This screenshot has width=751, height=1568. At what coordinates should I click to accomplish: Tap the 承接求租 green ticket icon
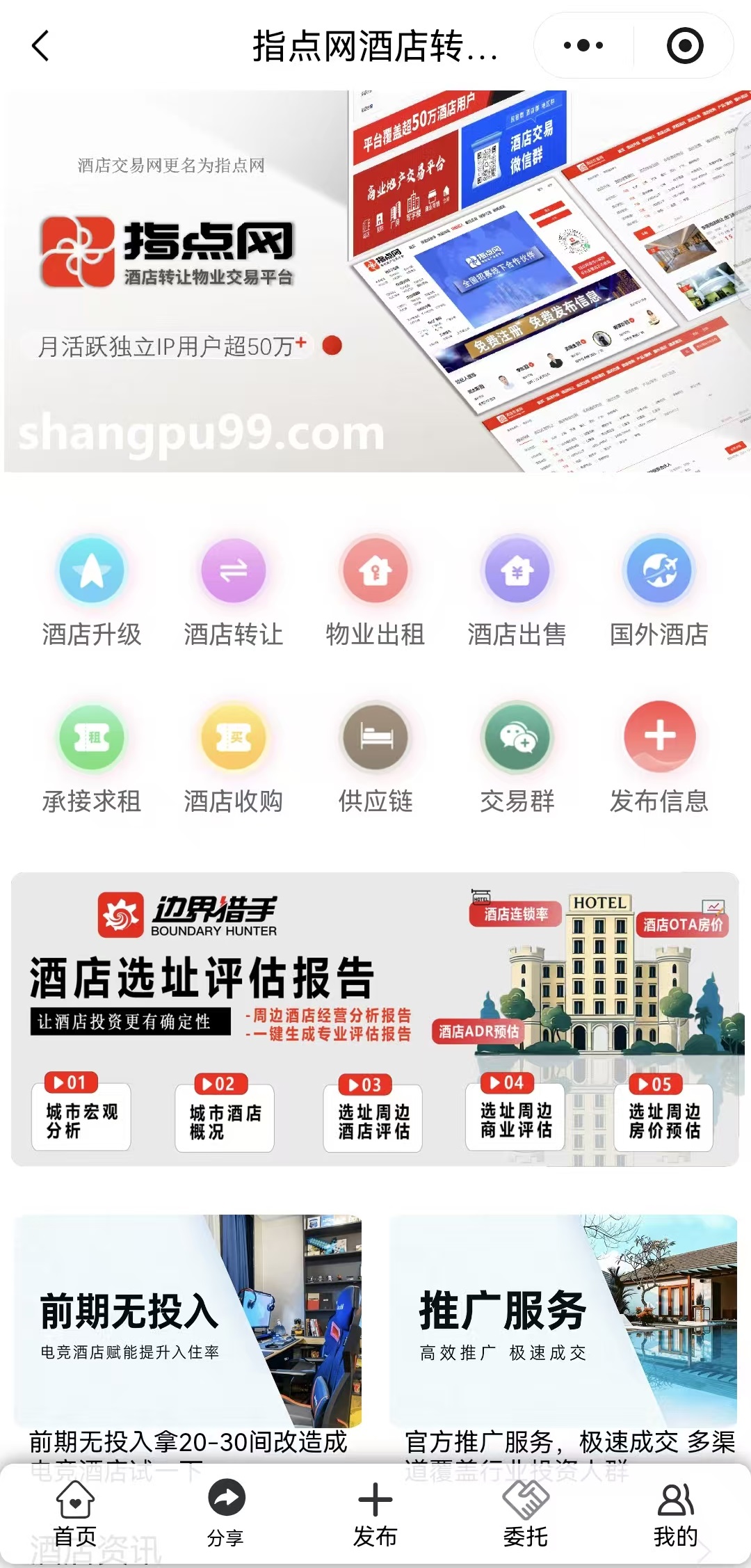point(91,737)
